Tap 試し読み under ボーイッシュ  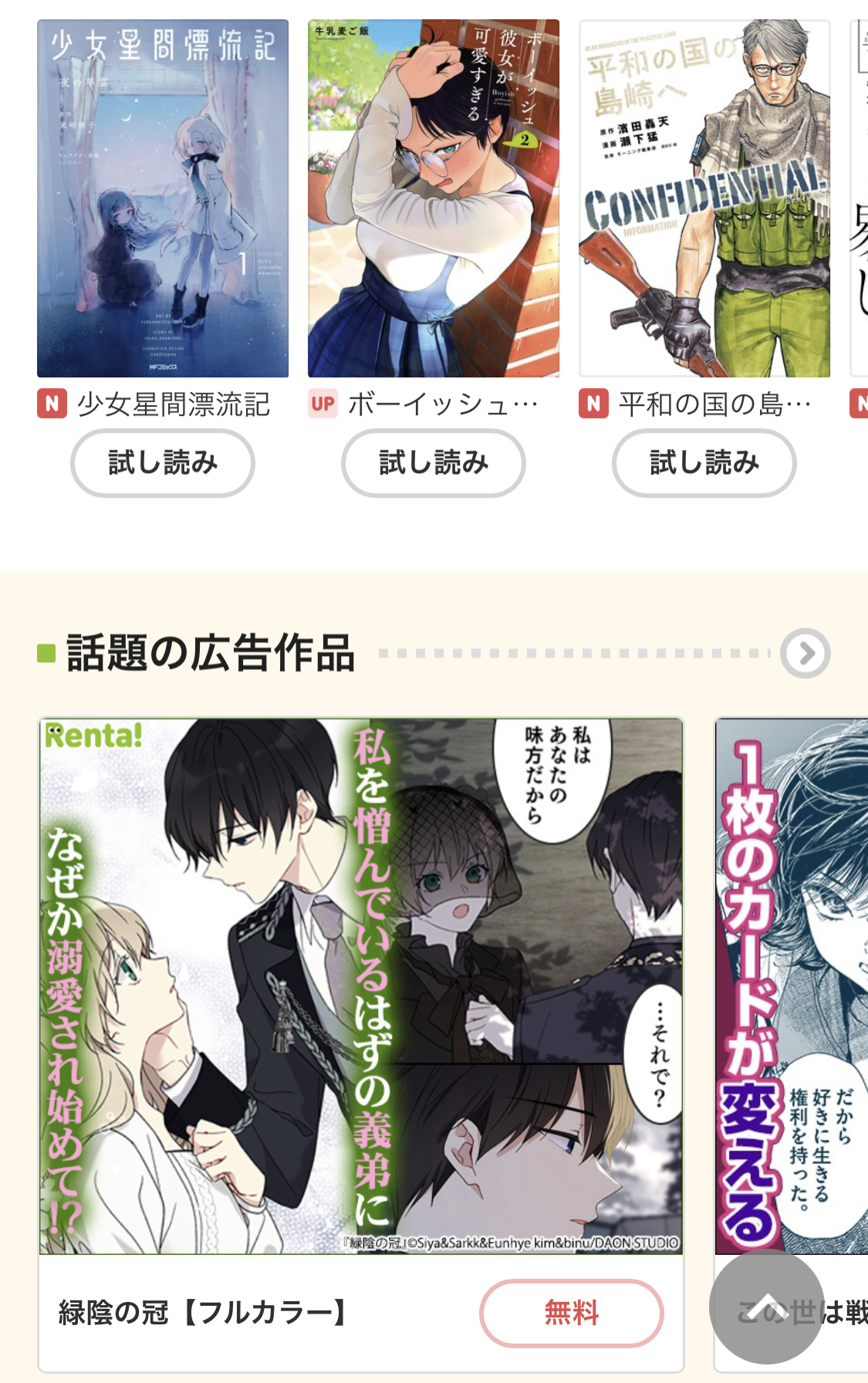pos(434,463)
